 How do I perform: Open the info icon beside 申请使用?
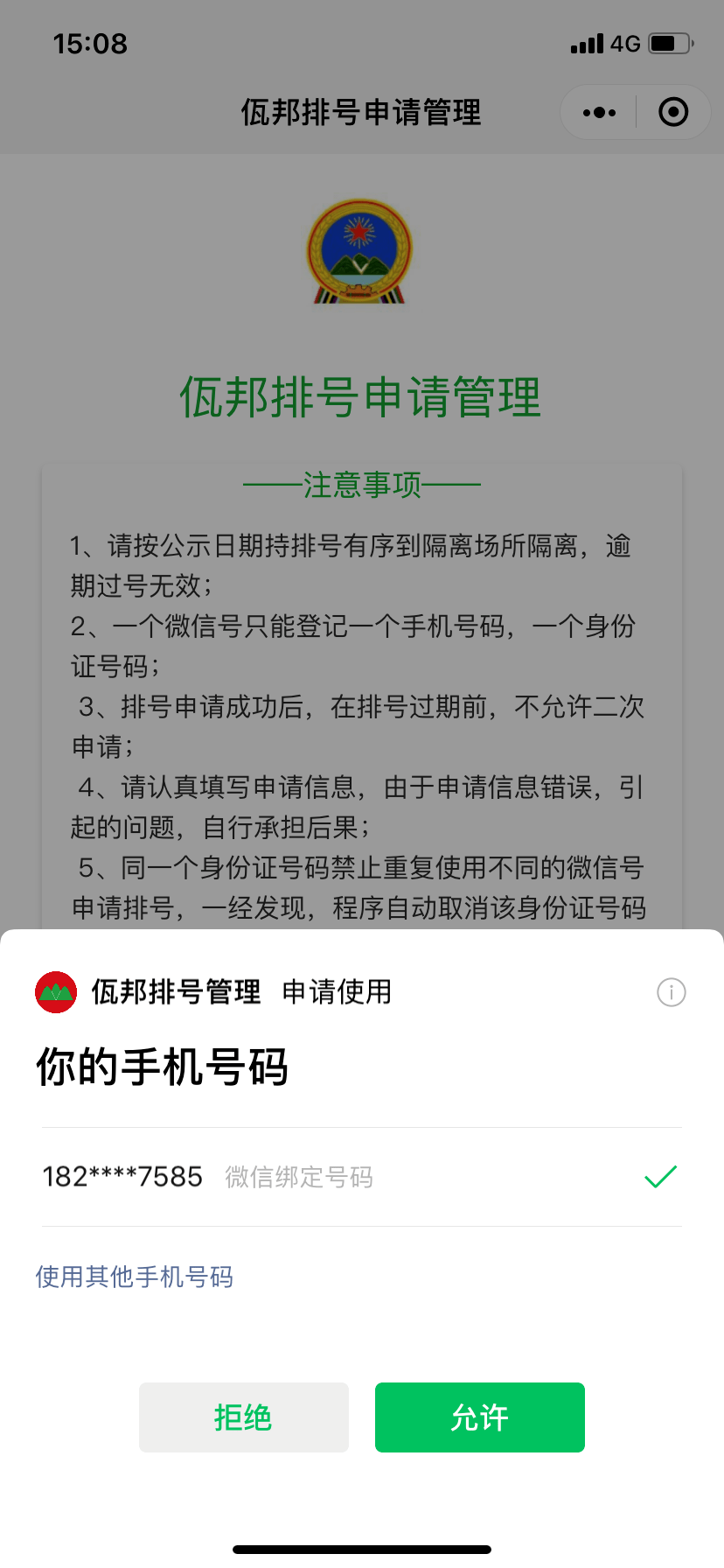pyautogui.click(x=671, y=992)
